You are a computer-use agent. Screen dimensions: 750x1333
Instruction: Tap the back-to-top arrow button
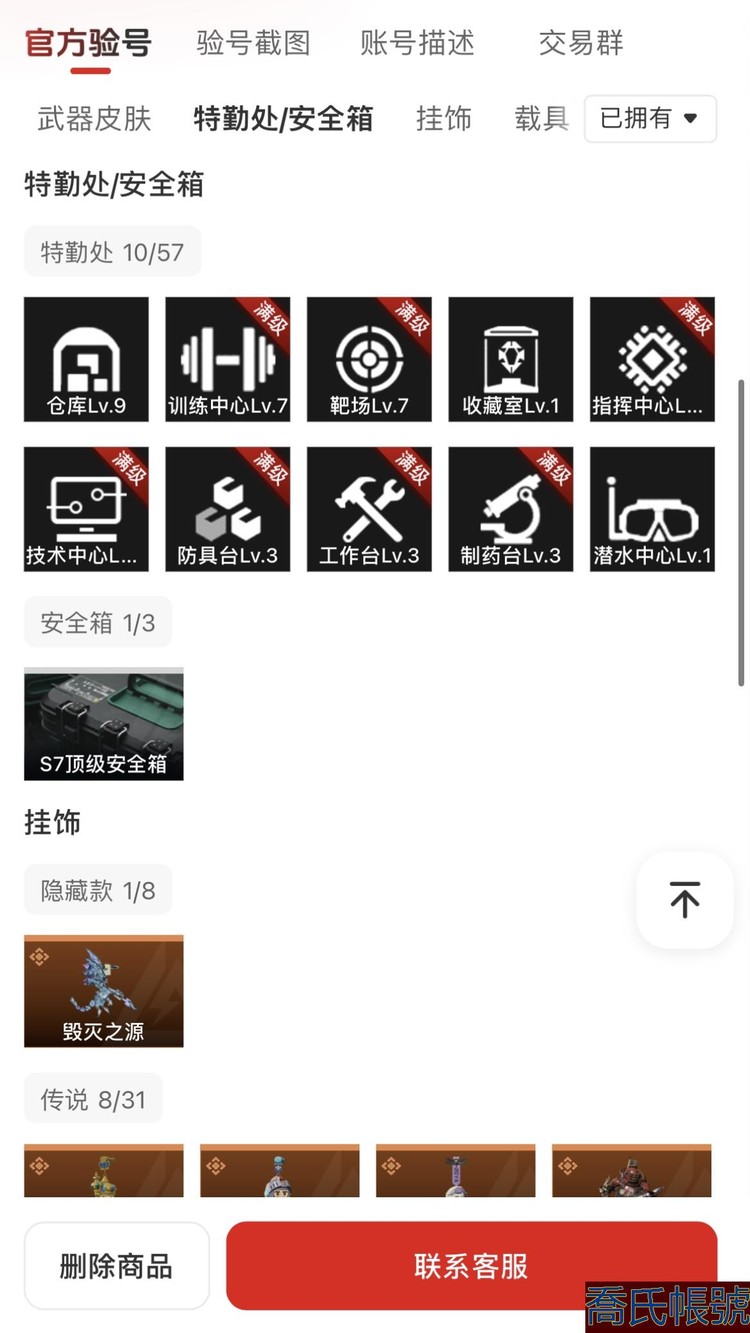(x=684, y=900)
